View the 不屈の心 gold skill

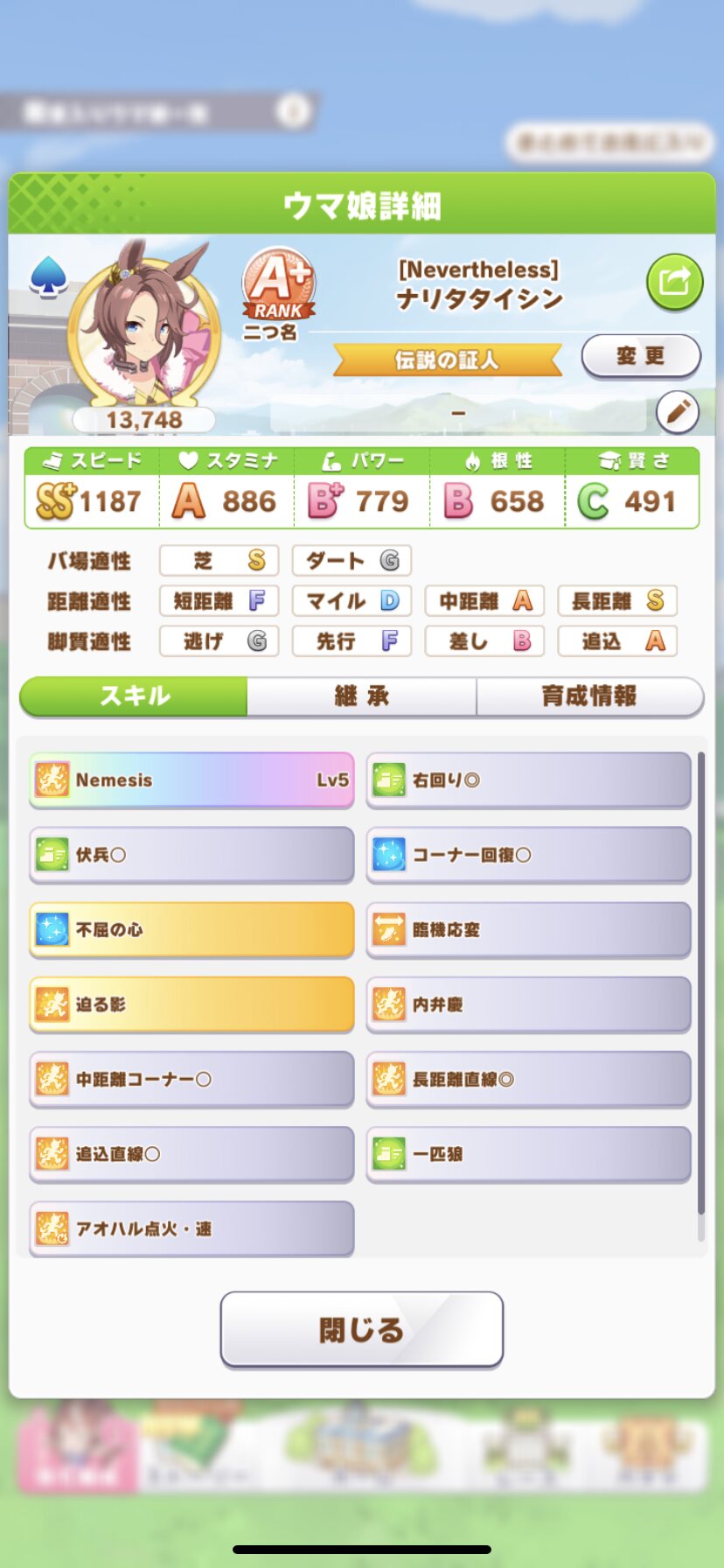click(191, 929)
